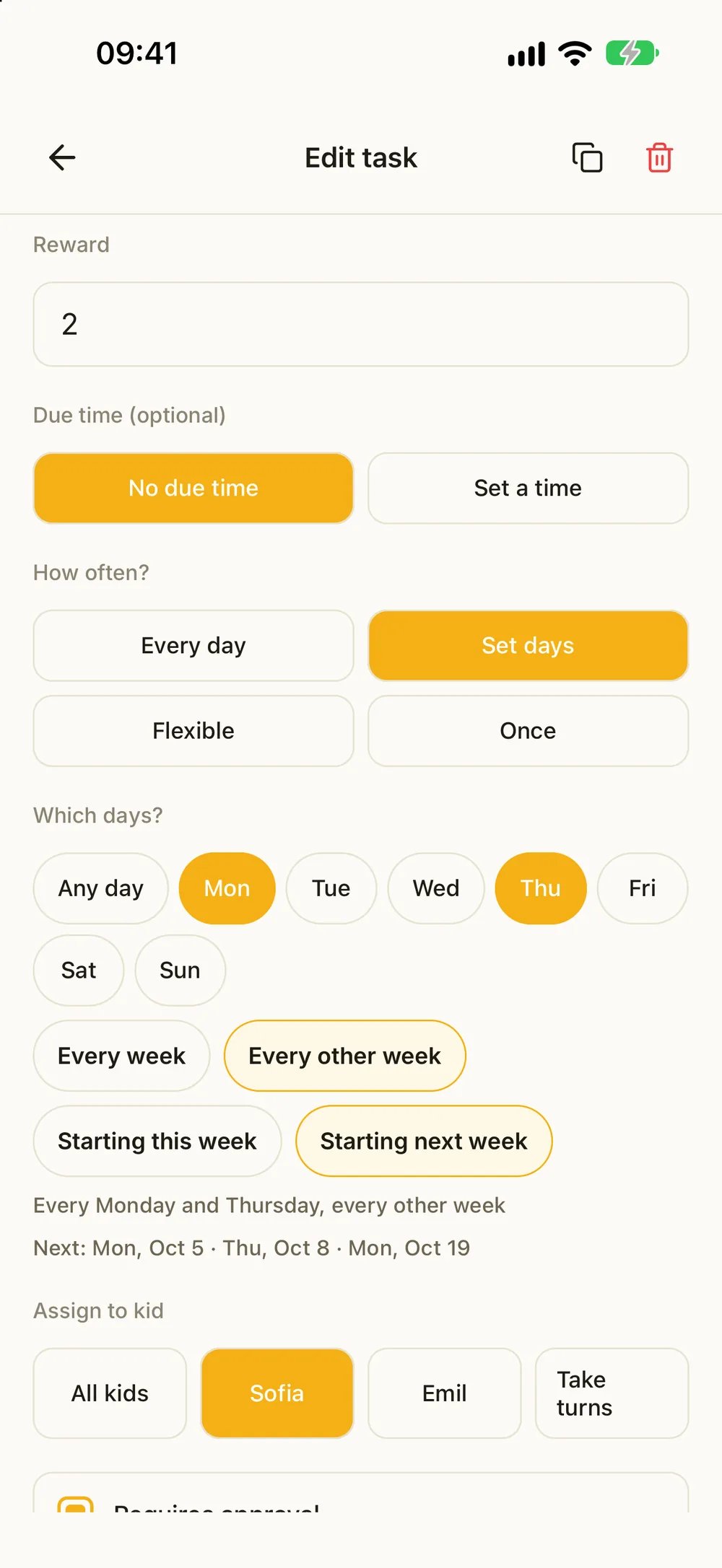
Task: Select the Take turns option
Action: click(612, 1393)
